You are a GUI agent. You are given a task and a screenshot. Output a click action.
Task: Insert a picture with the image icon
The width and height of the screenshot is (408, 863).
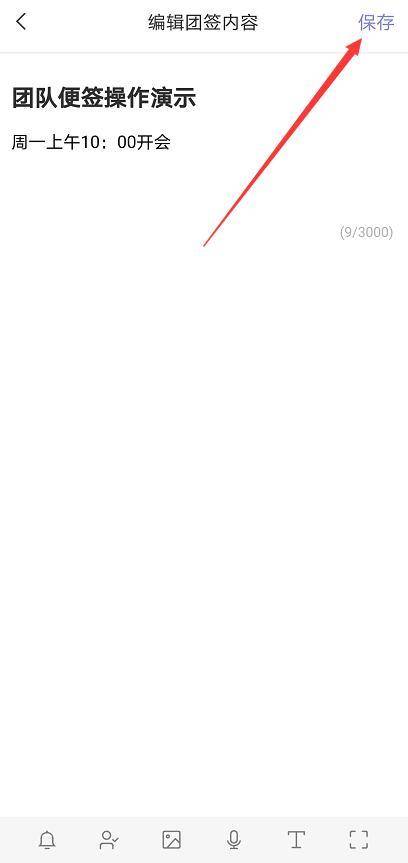point(172,839)
